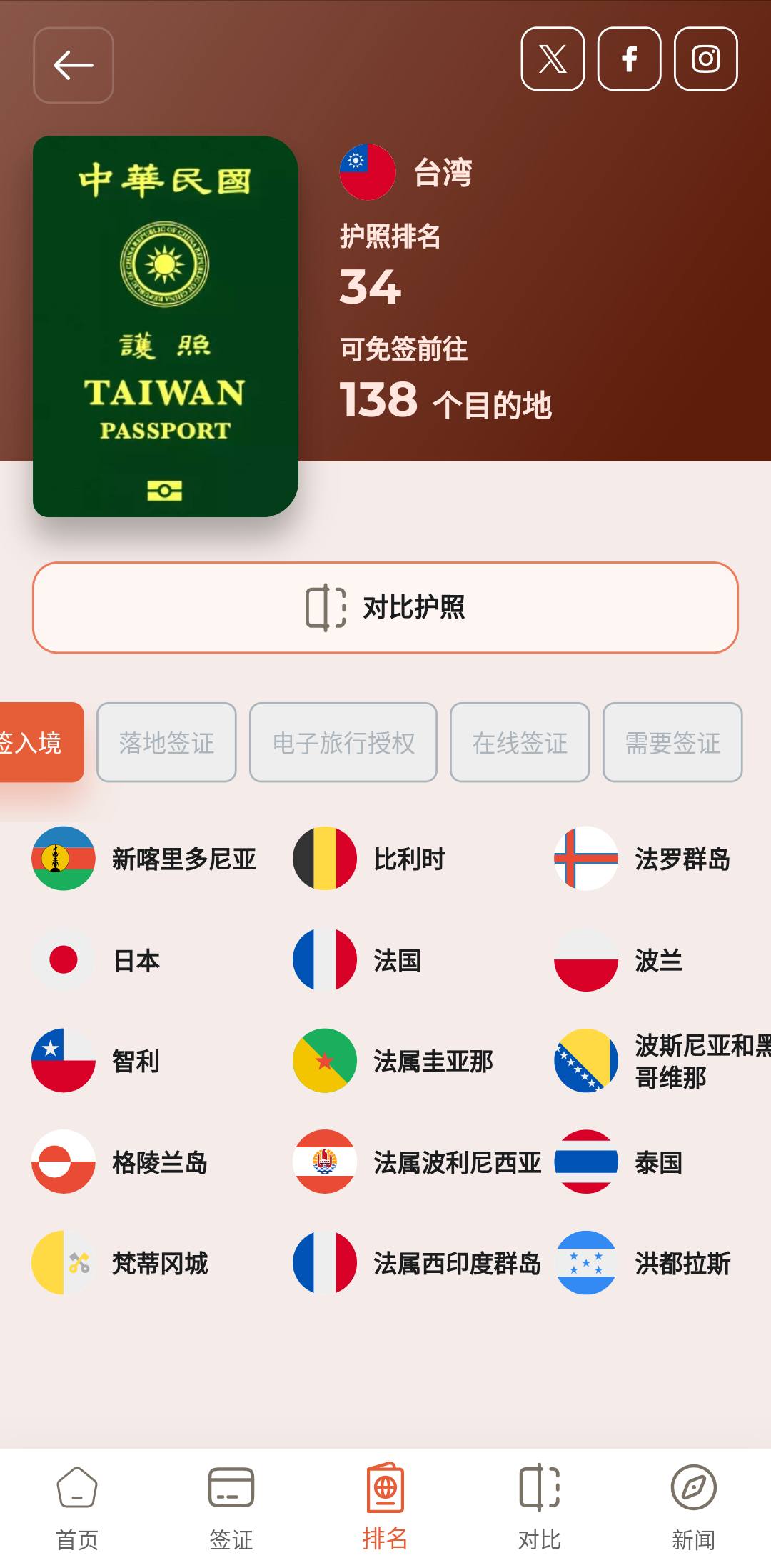Open 日本 destination entry
This screenshot has height=1568, width=771.
pos(136,960)
